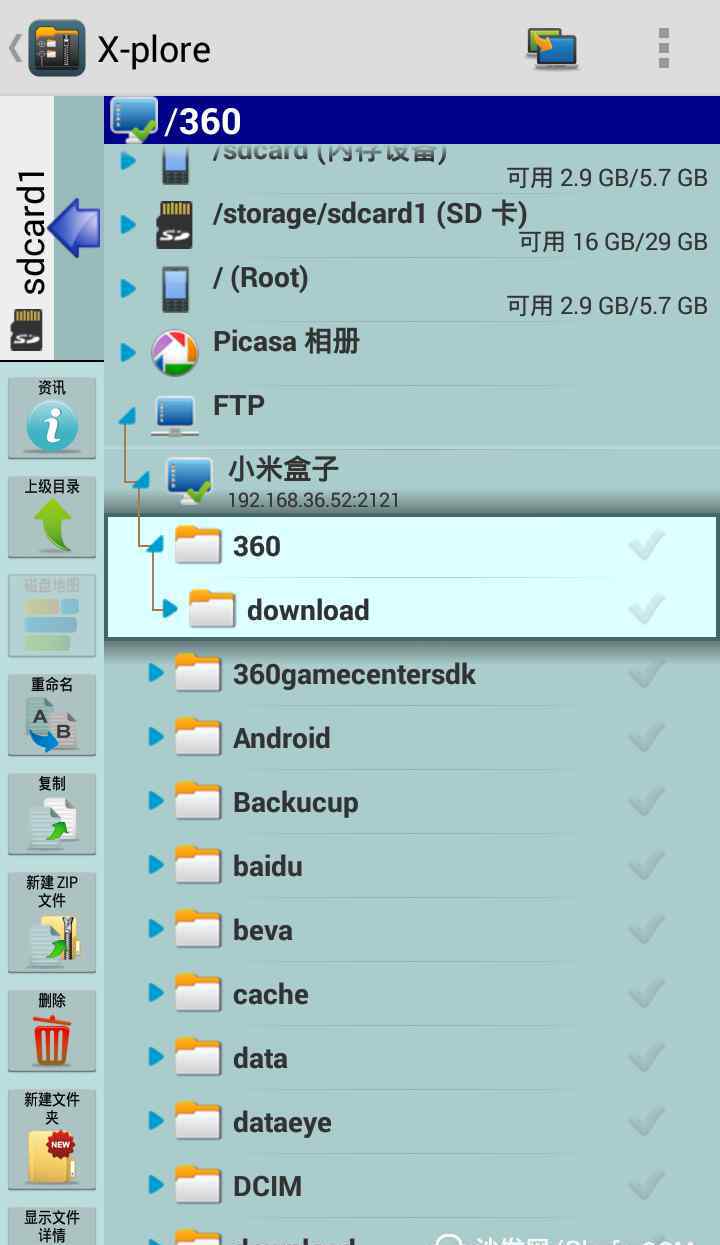
Task: Tap the 删除 delete trash button
Action: tap(52, 1030)
